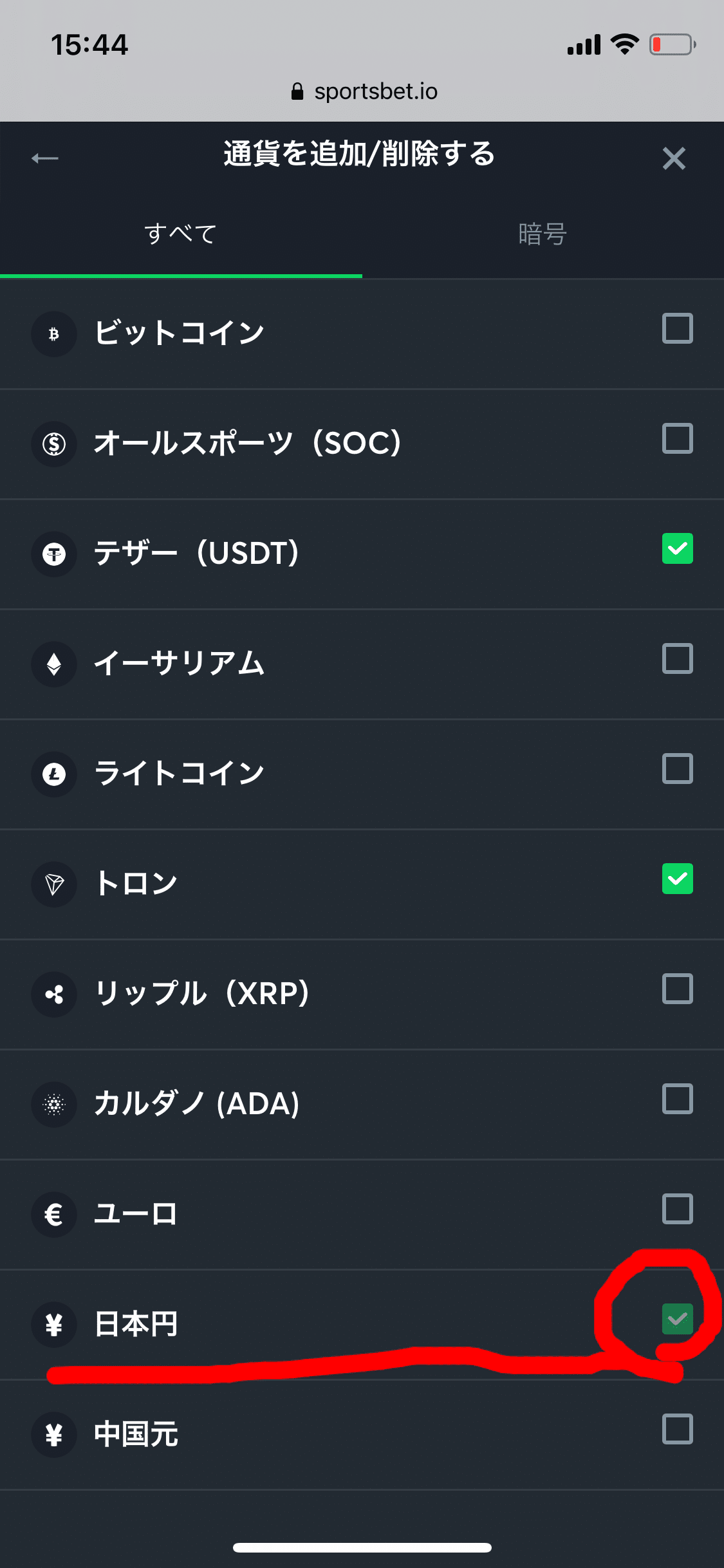Click the Ripple (XRP) icon
The width and height of the screenshot is (724, 1568).
54,994
